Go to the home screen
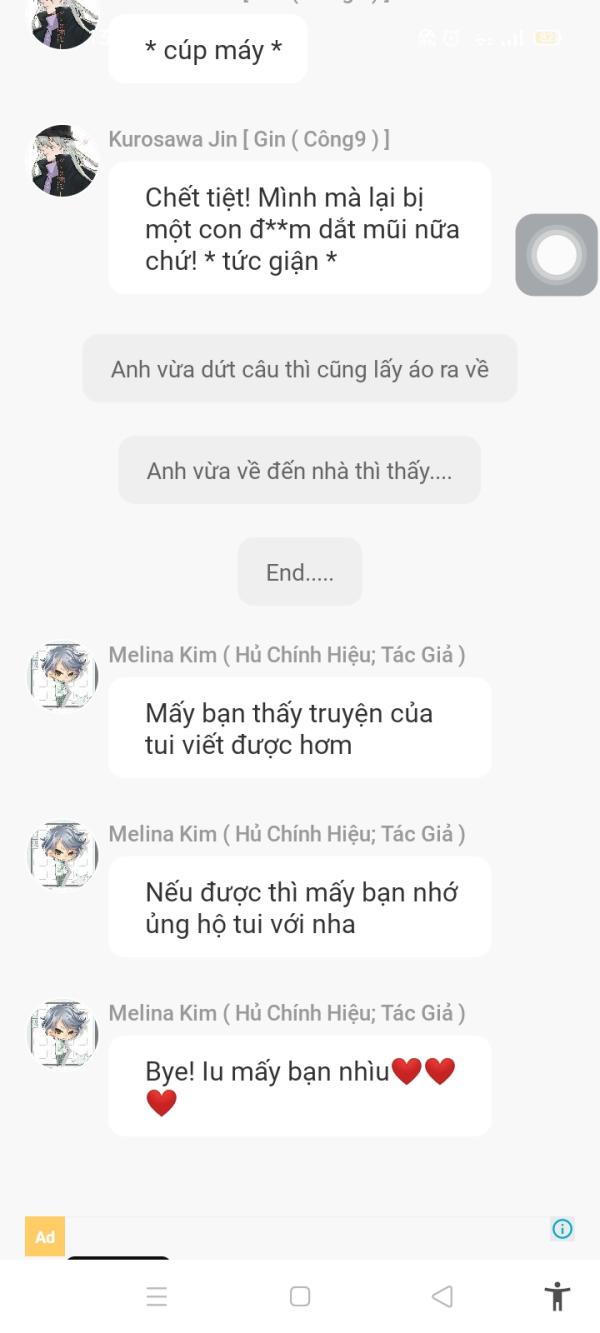Viewport: 600px width, 1333px height. click(x=300, y=1297)
